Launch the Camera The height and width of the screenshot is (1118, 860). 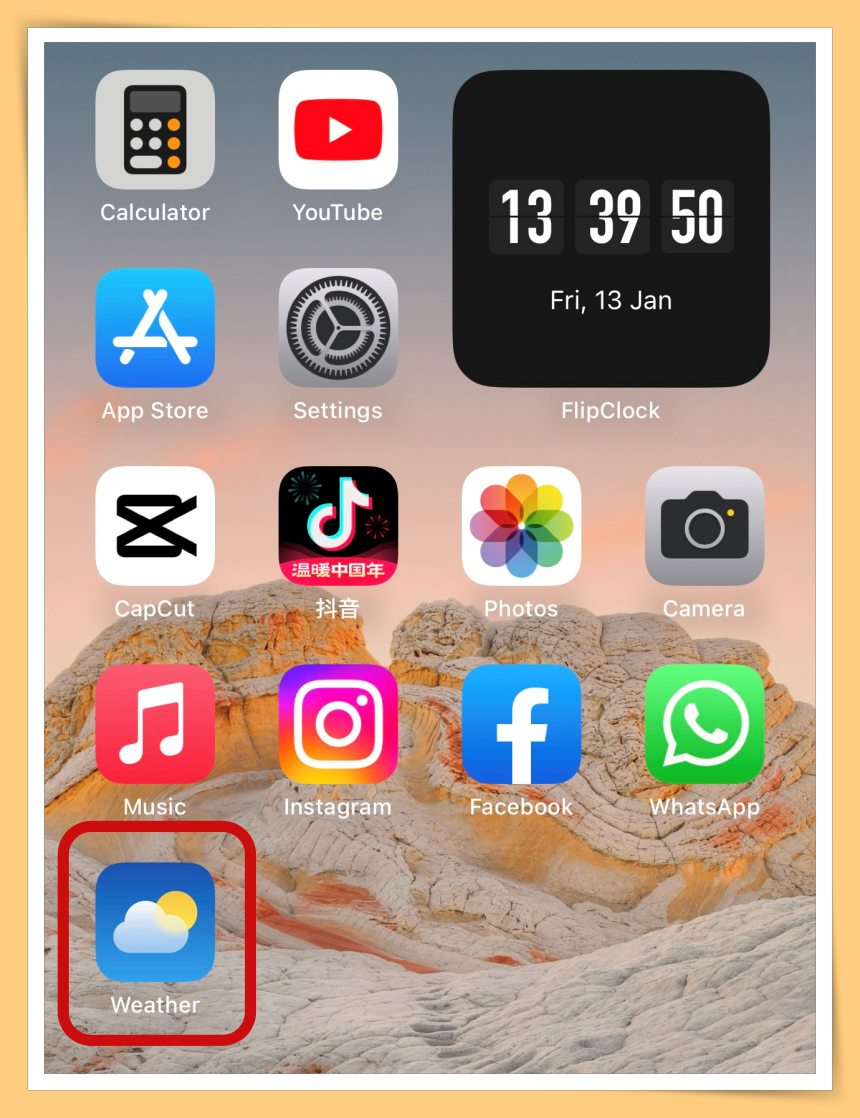pyautogui.click(x=704, y=526)
